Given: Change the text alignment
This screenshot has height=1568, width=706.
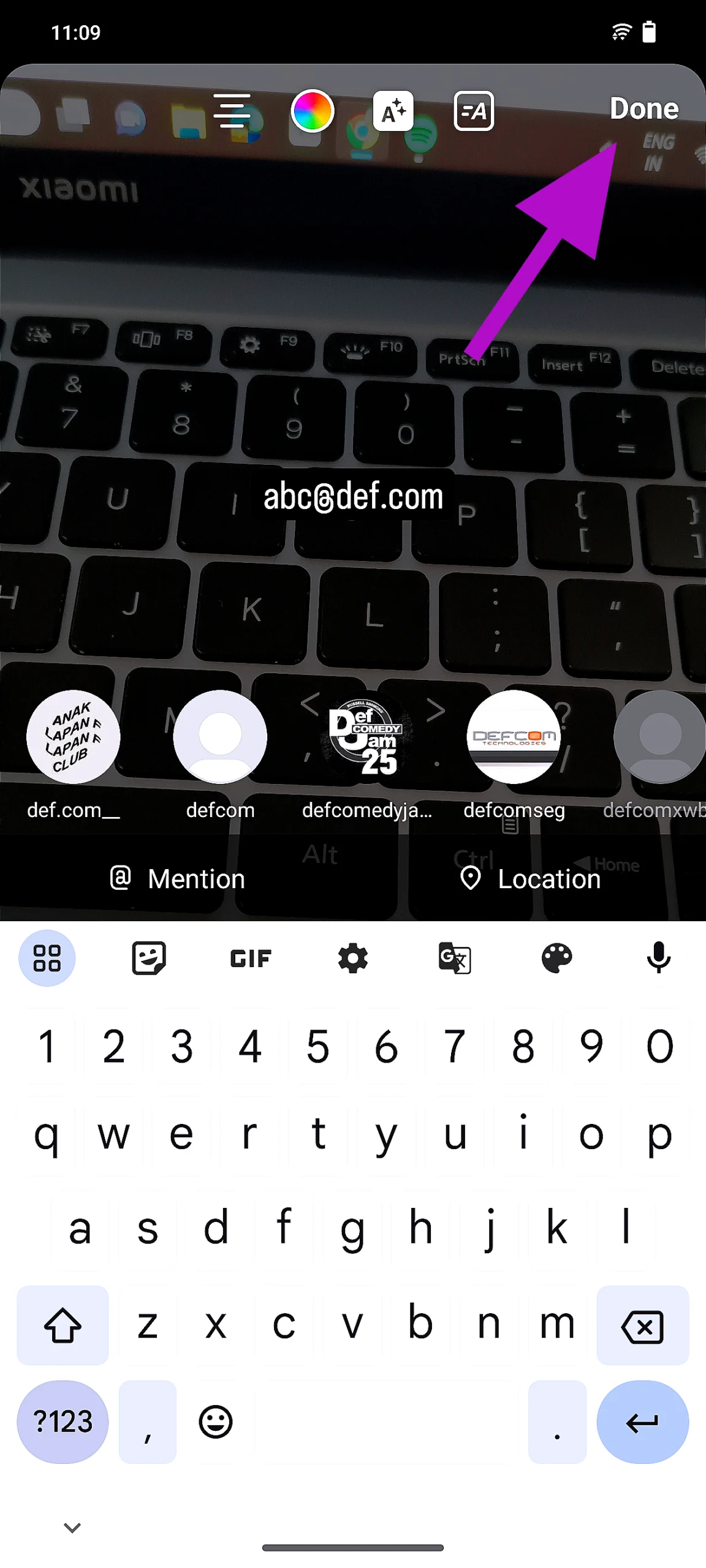Looking at the screenshot, I should pyautogui.click(x=232, y=111).
